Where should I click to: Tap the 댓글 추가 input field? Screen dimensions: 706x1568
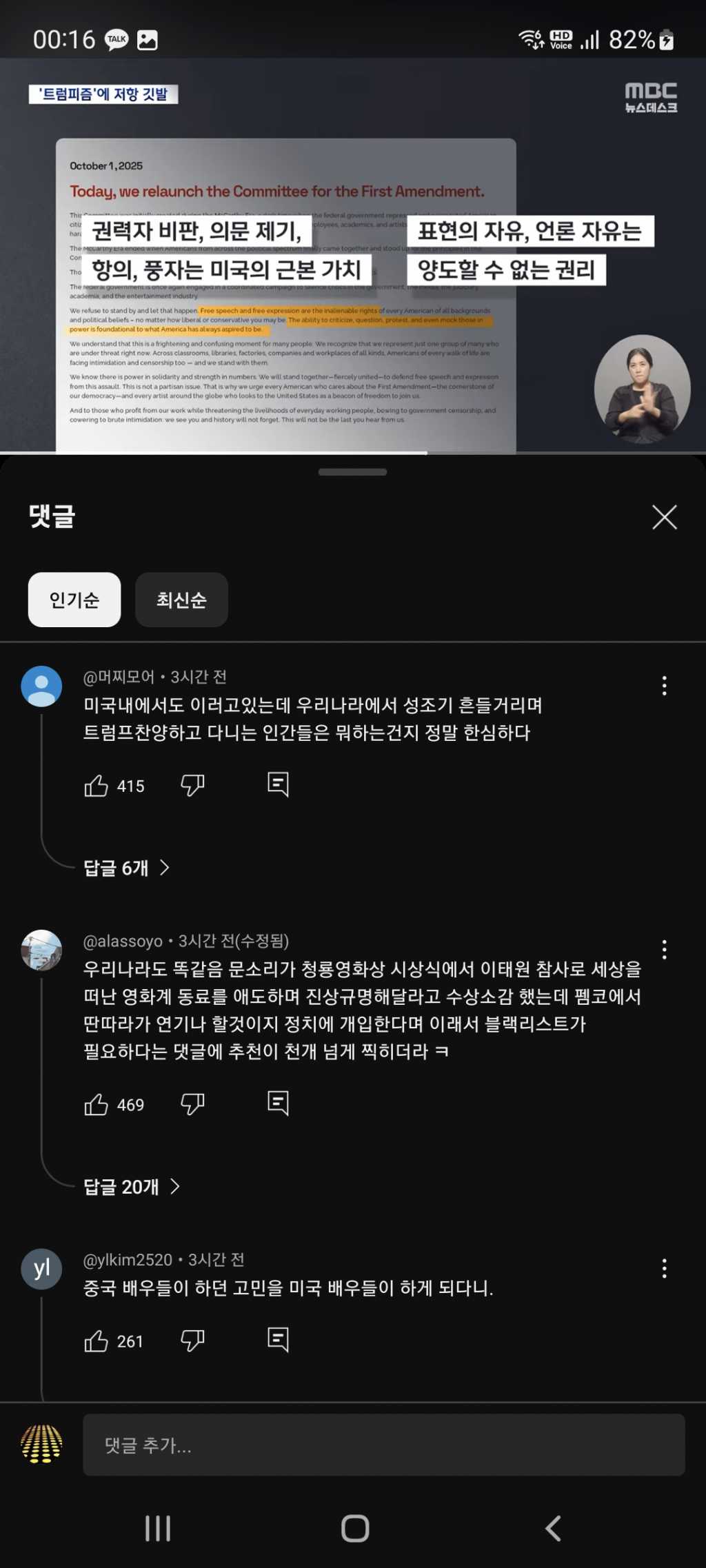(383, 1445)
